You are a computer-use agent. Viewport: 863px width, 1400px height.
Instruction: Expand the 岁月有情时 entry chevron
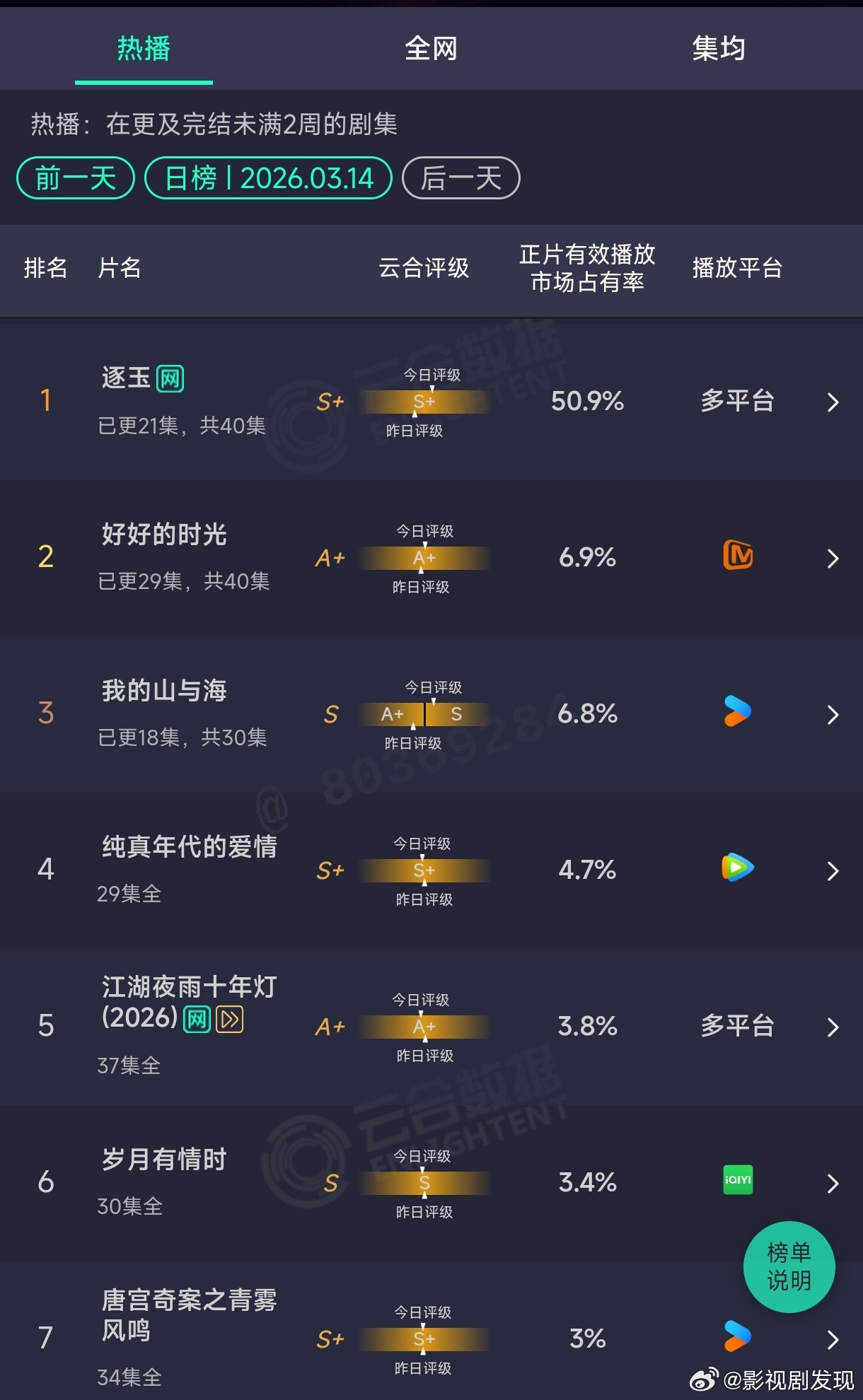[833, 1182]
